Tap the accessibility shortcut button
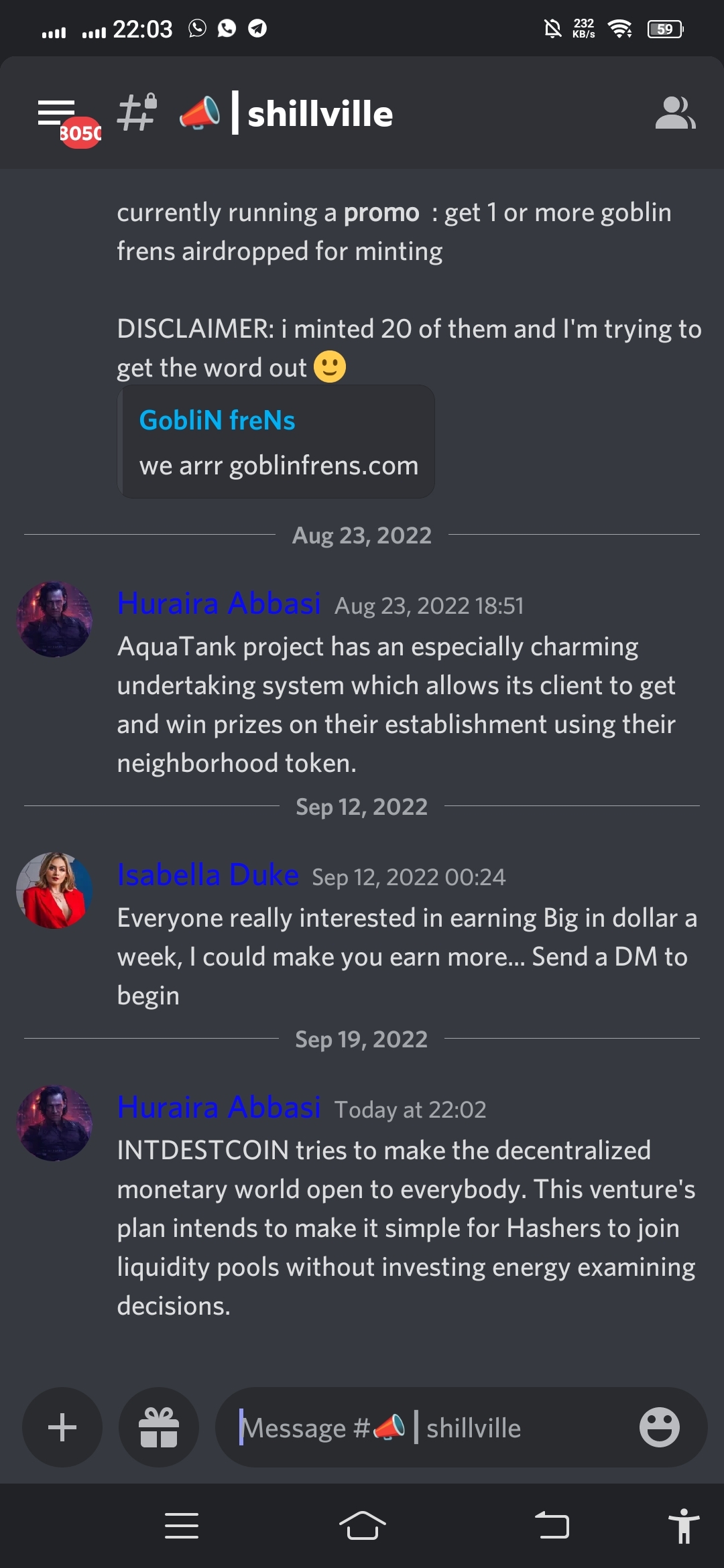This screenshot has height=1568, width=724. tap(684, 1526)
